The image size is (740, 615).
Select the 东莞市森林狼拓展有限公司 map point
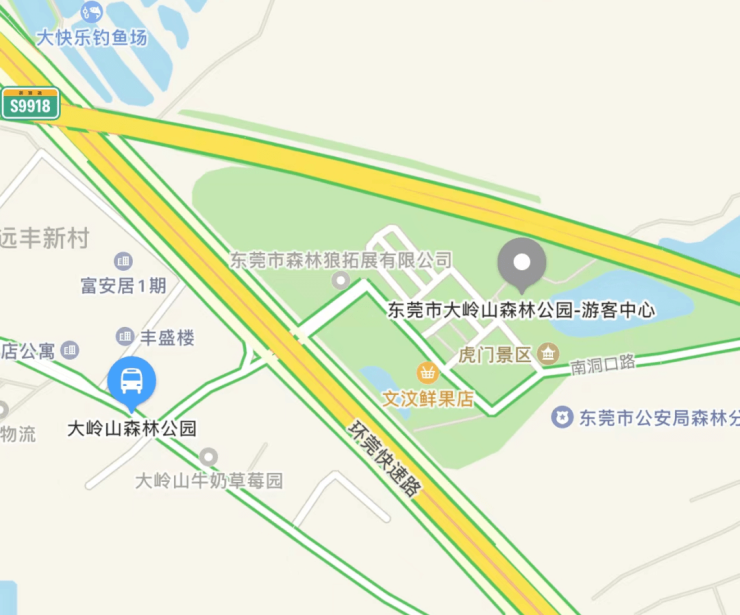[x=342, y=282]
